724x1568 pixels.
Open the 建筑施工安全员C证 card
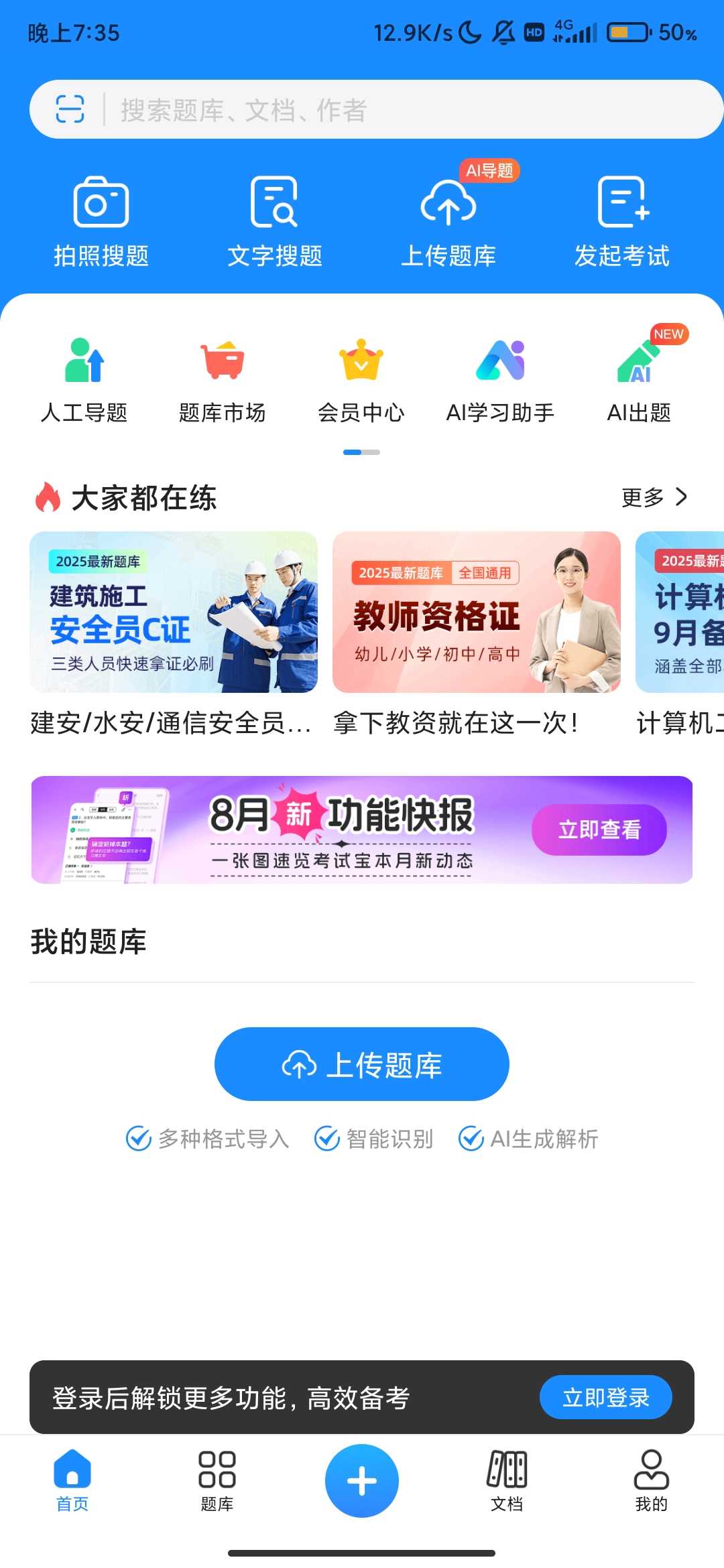click(174, 612)
